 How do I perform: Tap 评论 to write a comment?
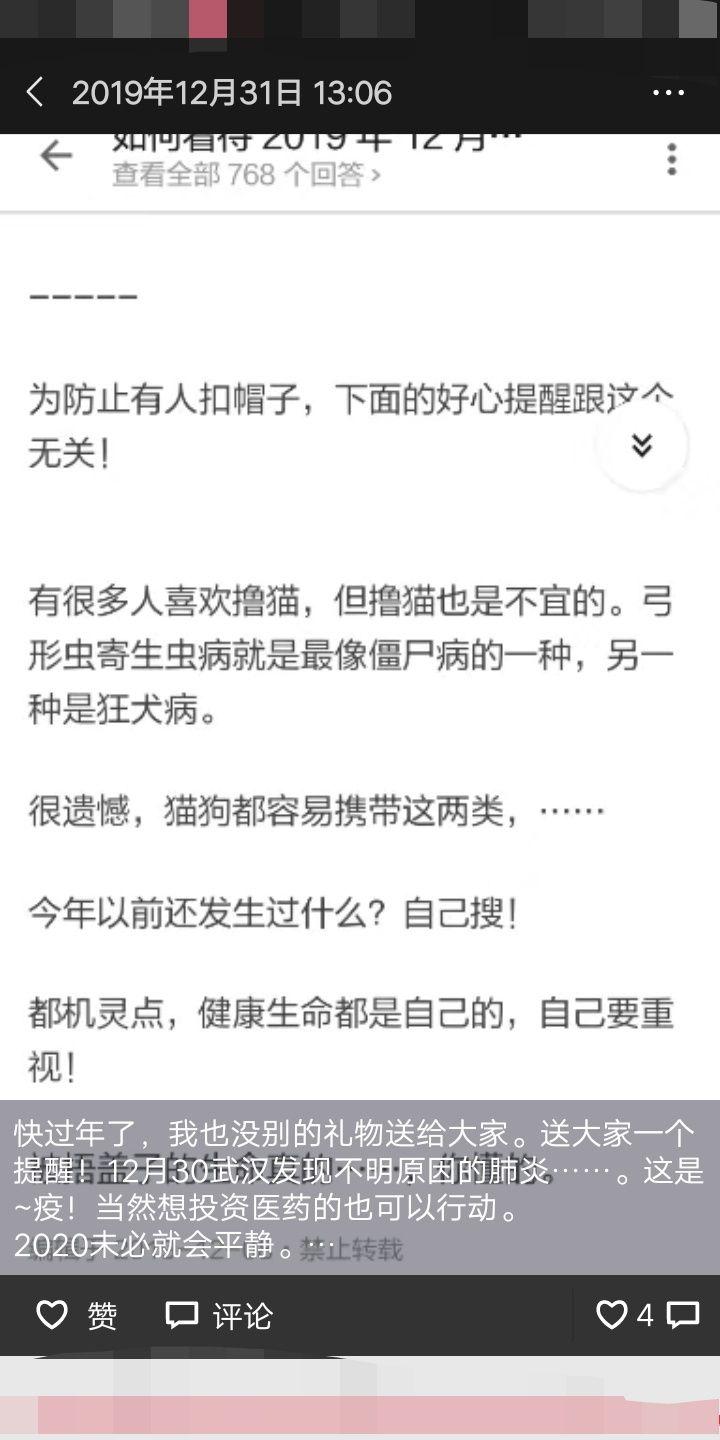(x=219, y=1315)
